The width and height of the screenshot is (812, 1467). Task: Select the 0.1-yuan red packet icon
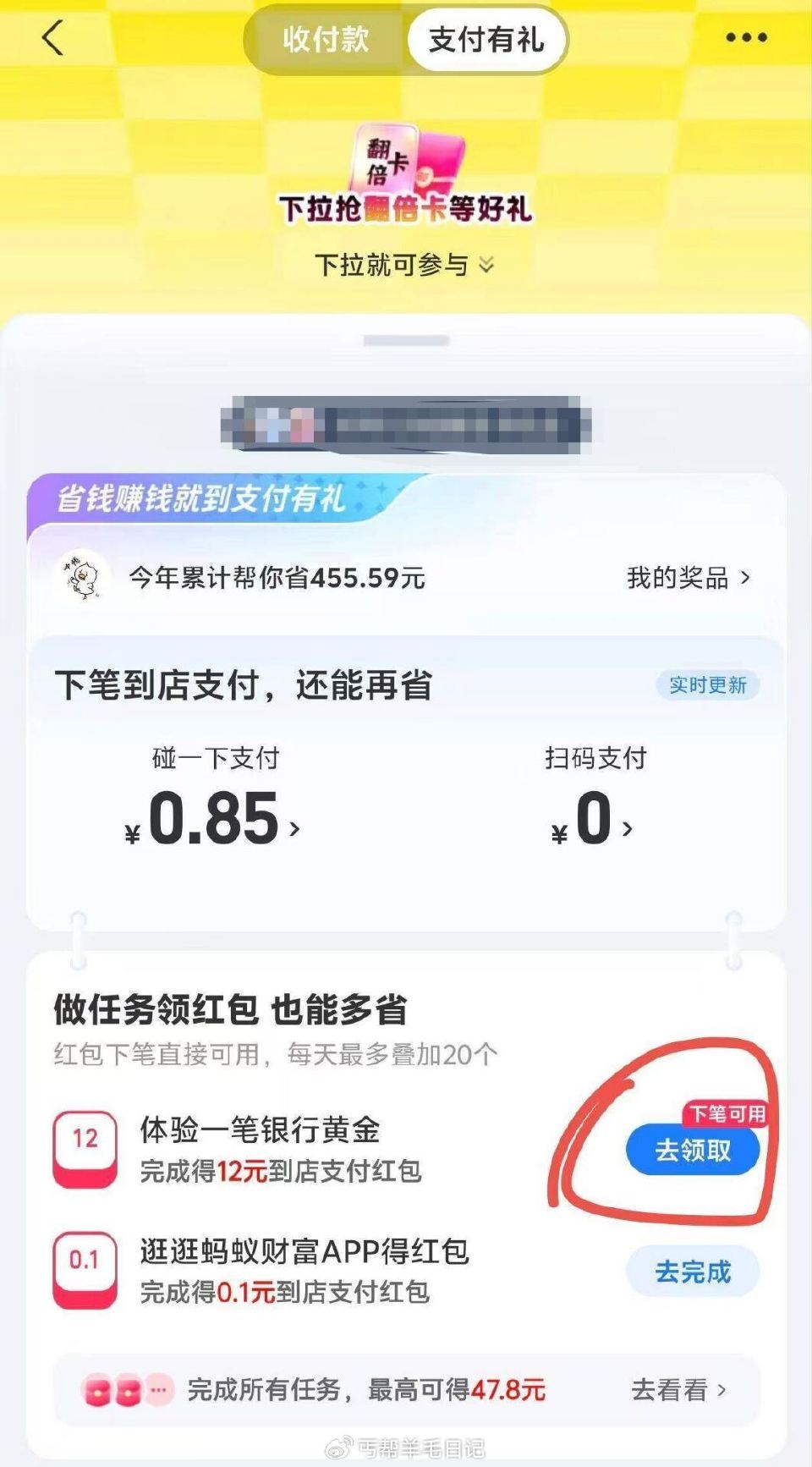tap(84, 1272)
